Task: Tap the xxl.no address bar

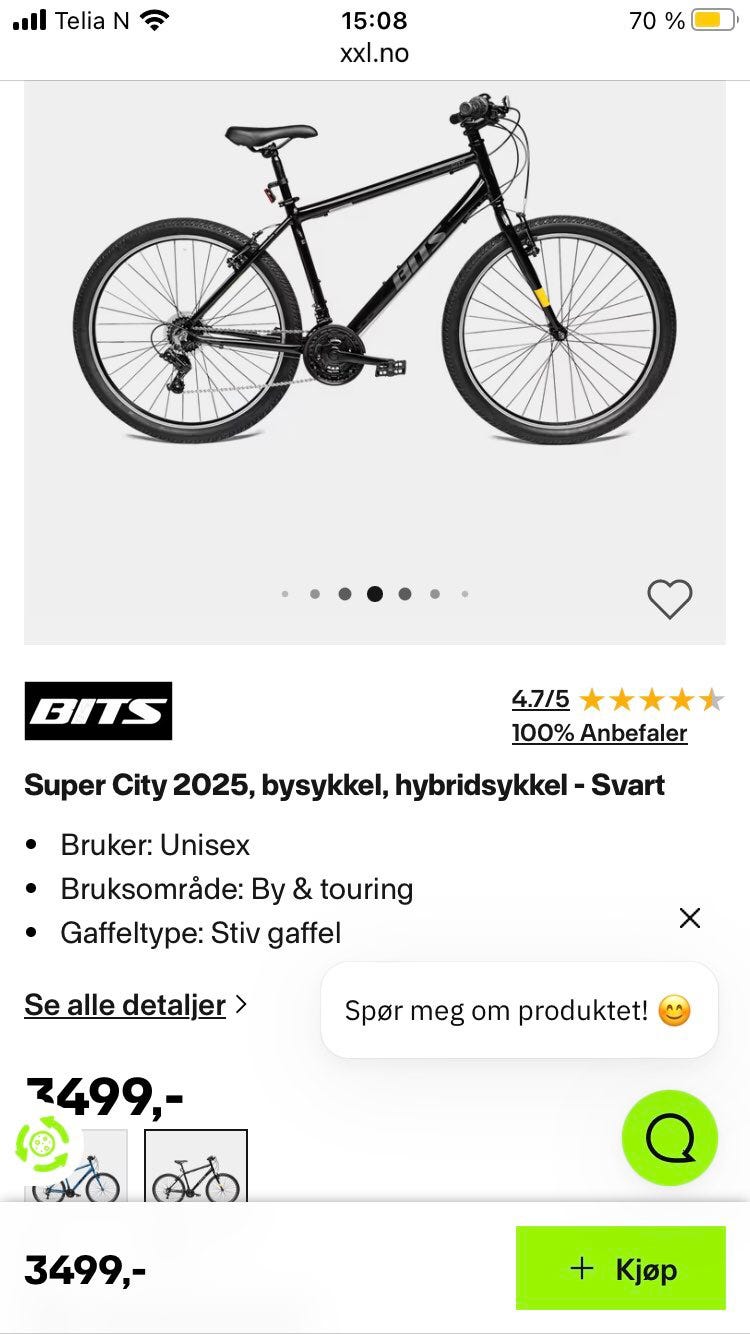Action: [374, 53]
